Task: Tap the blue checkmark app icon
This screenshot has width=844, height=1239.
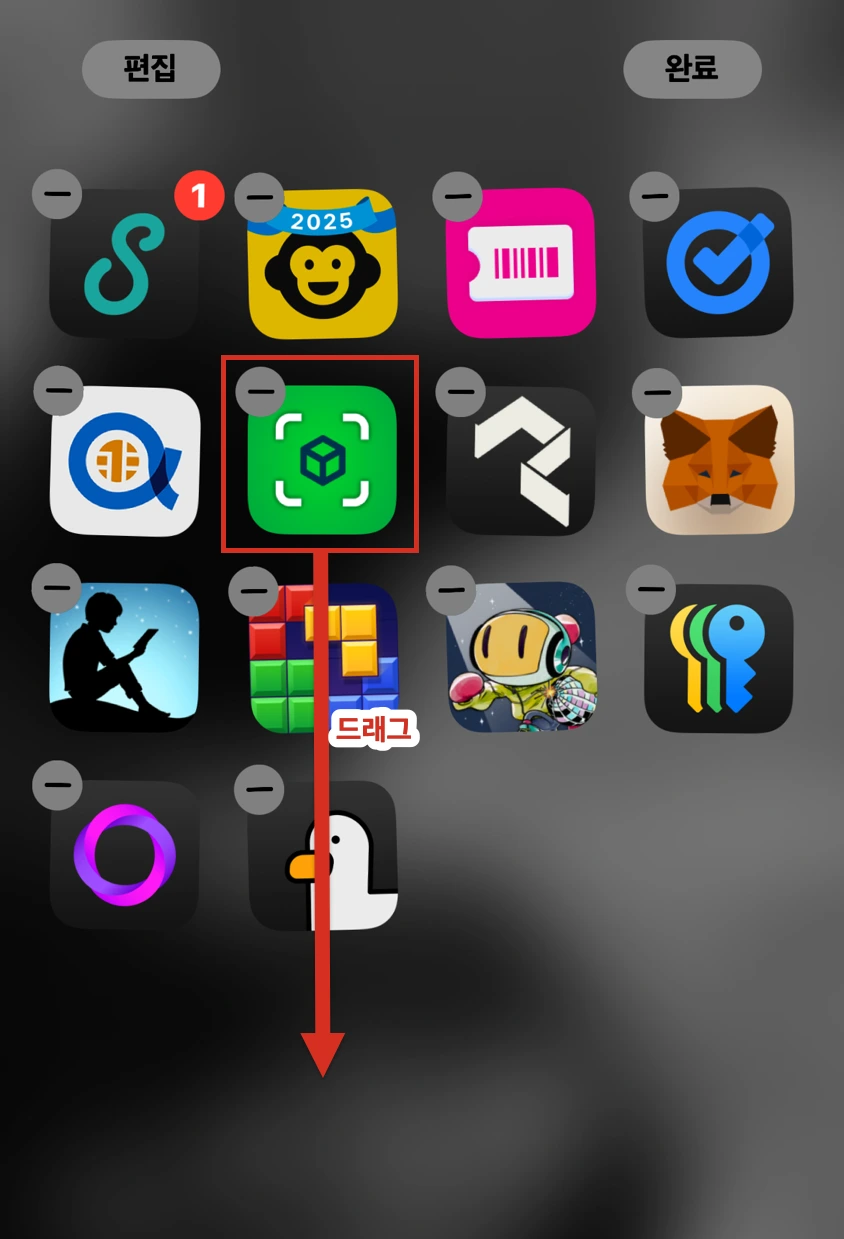Action: coord(718,260)
